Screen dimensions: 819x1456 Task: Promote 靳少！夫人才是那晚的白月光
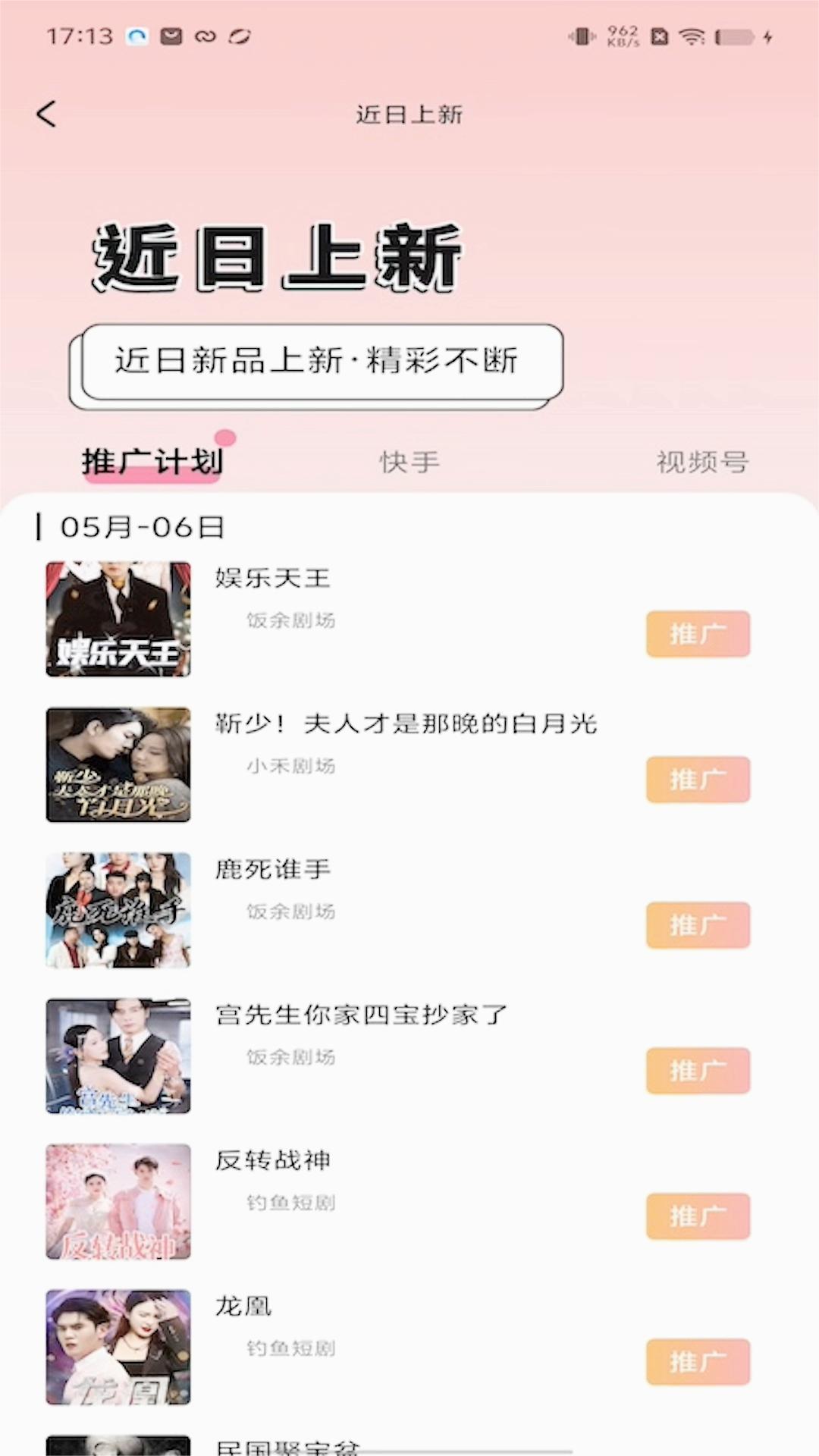[698, 780]
